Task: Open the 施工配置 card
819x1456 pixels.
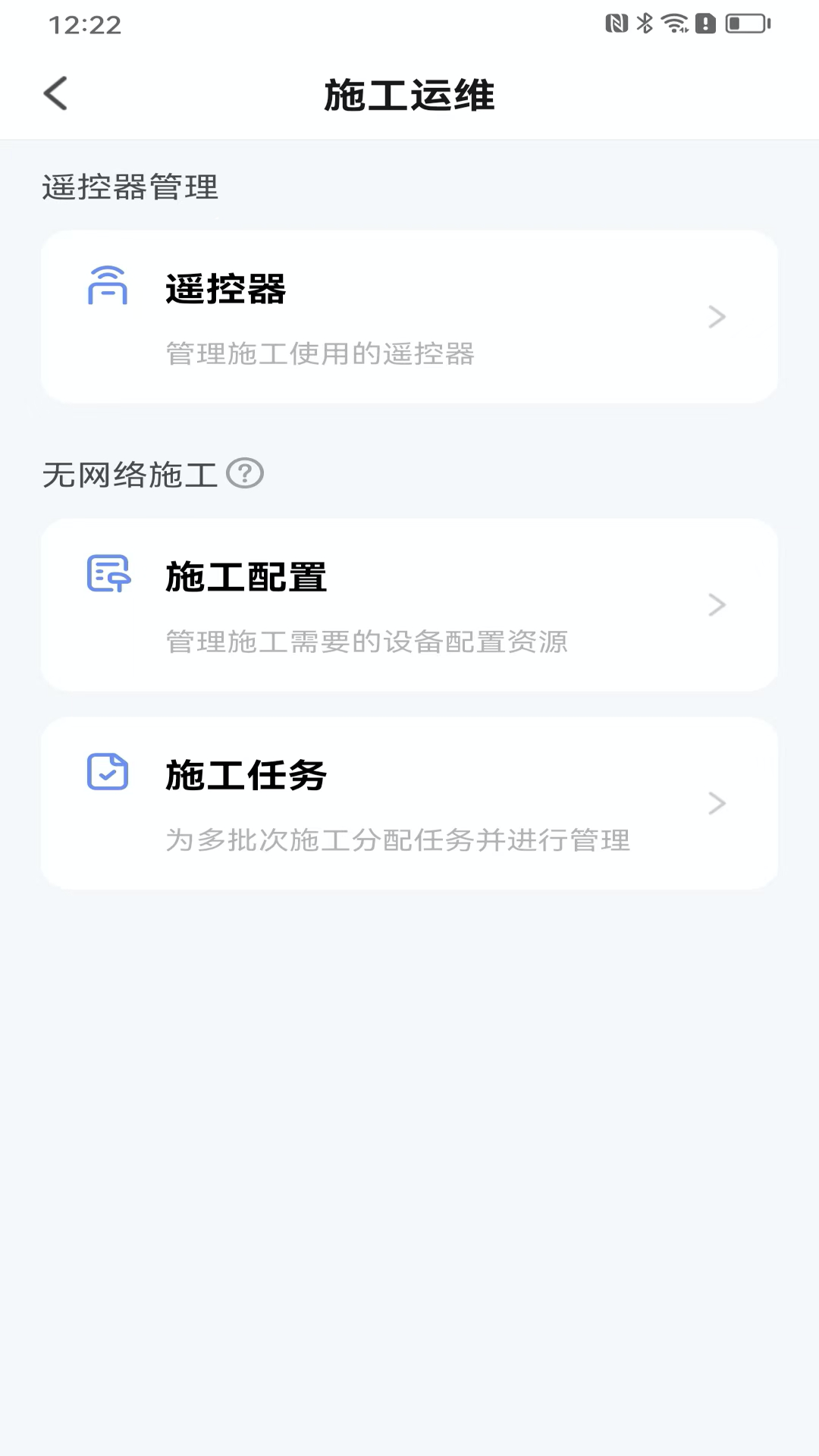Action: (x=409, y=604)
